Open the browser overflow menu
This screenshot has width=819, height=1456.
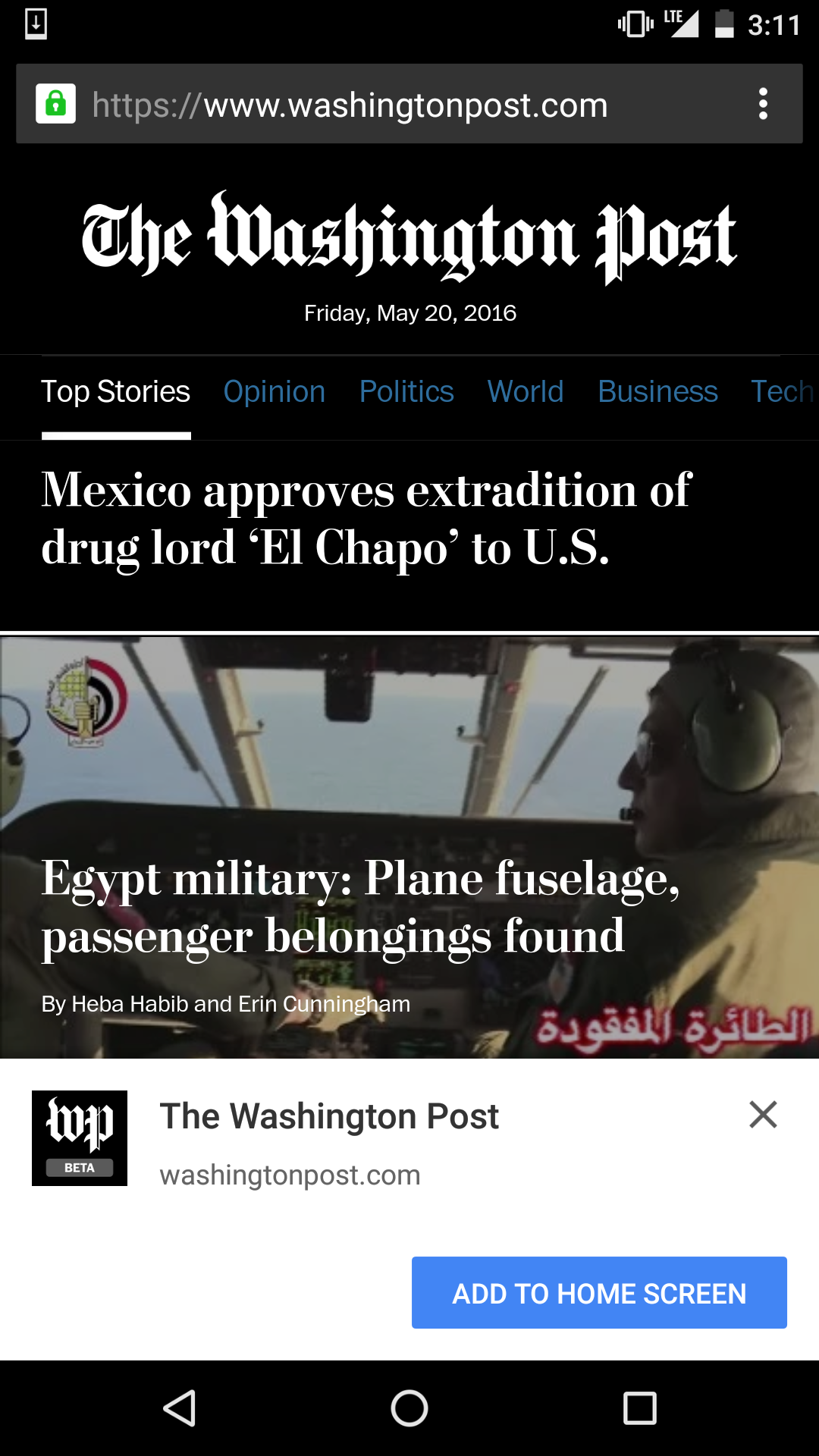pyautogui.click(x=763, y=104)
